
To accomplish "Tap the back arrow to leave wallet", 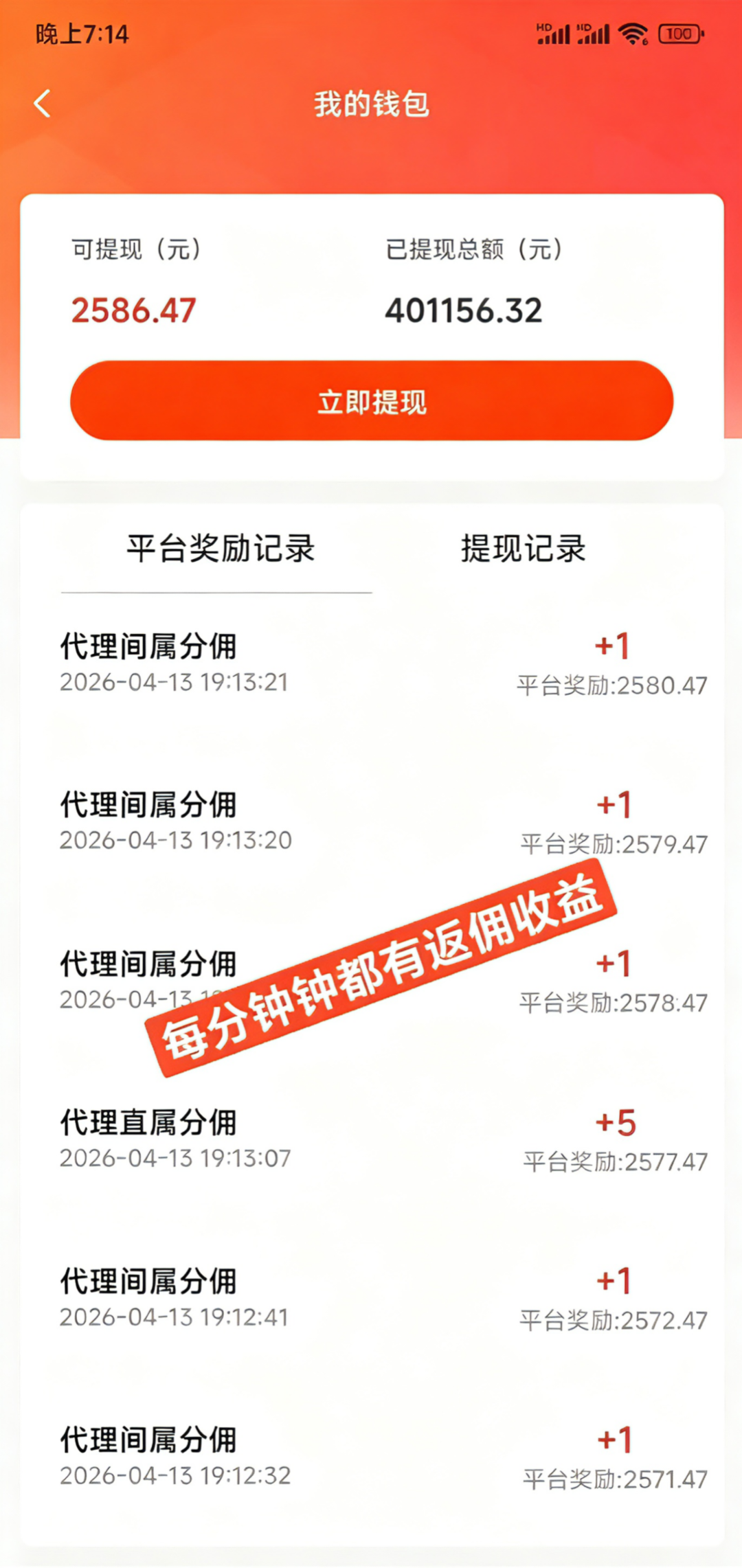I will point(43,103).
